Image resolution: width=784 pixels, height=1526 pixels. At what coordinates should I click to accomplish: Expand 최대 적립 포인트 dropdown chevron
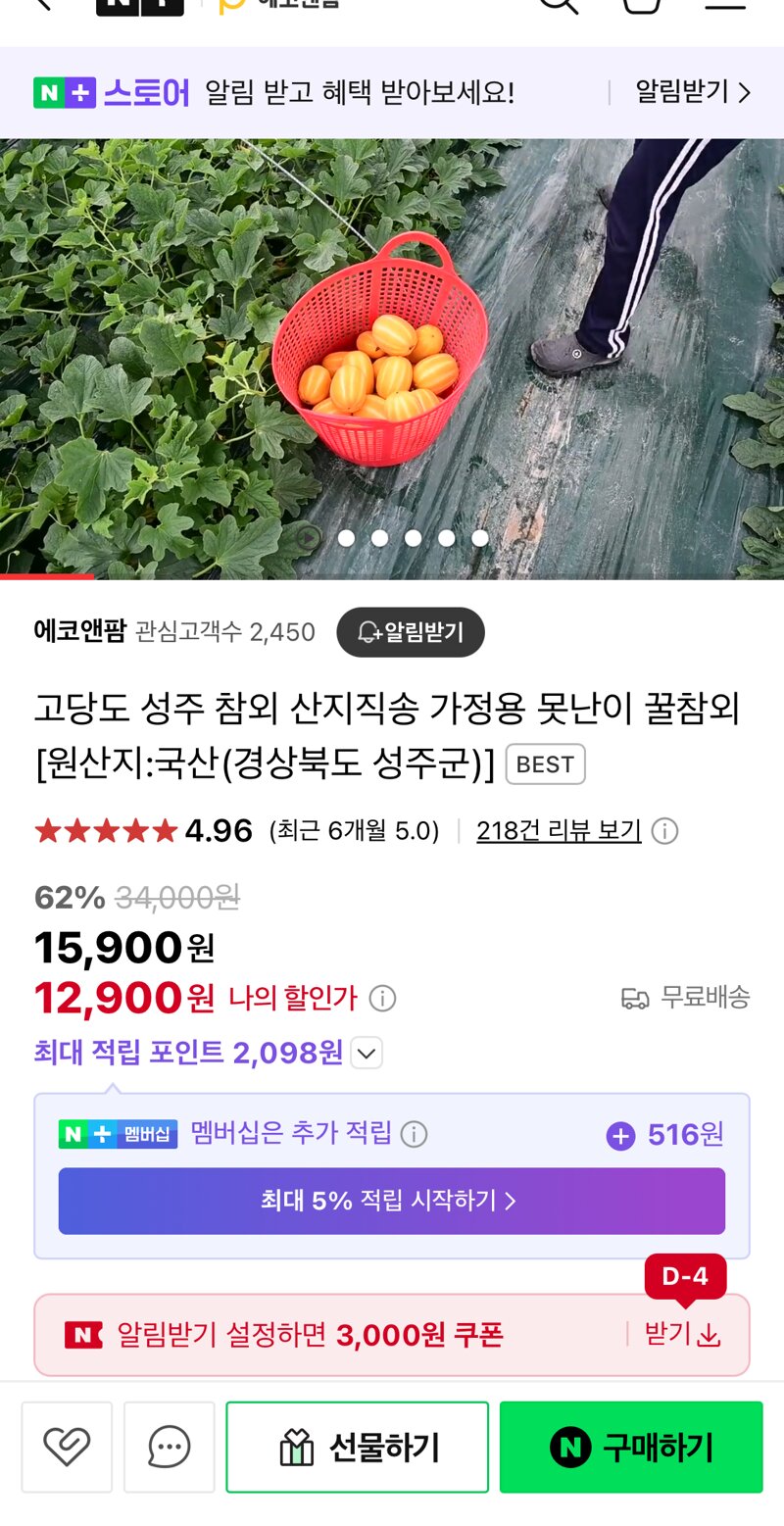click(367, 1054)
